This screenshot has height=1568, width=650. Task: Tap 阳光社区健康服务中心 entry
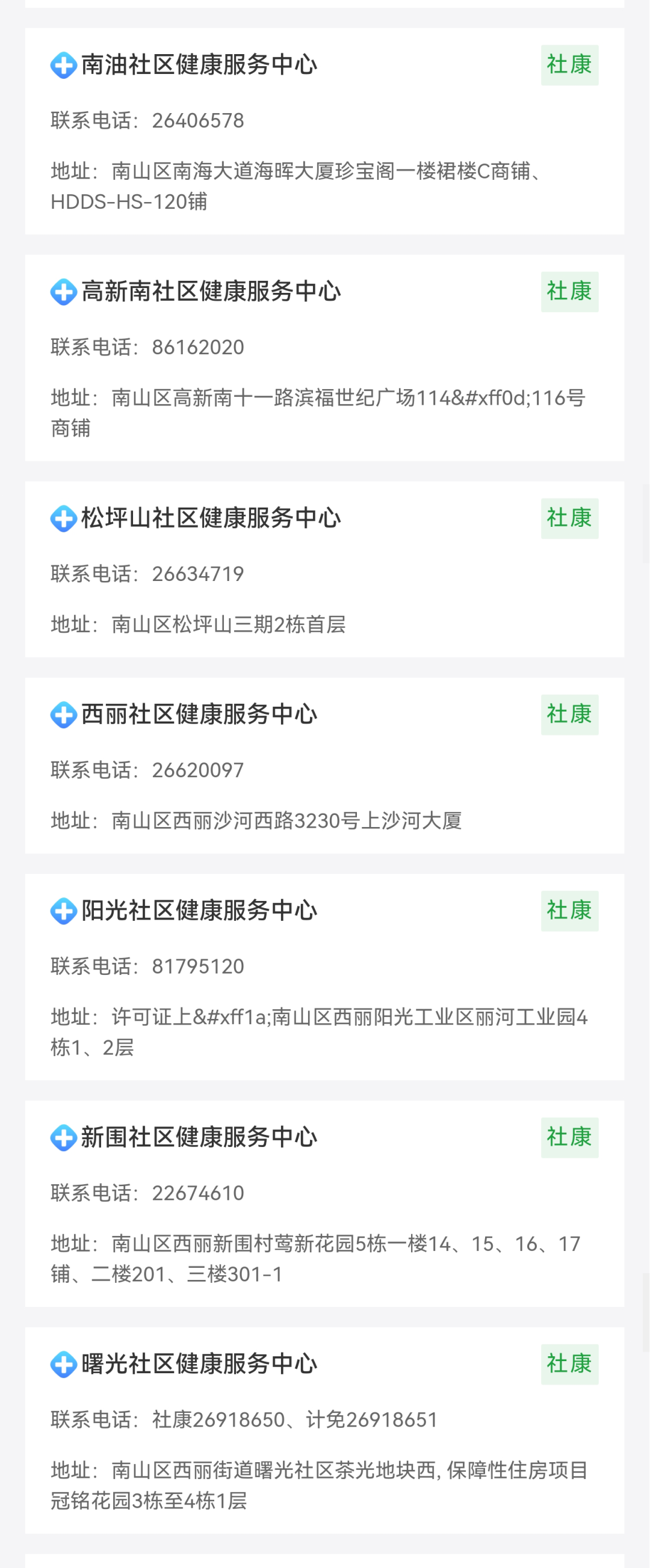(199, 911)
